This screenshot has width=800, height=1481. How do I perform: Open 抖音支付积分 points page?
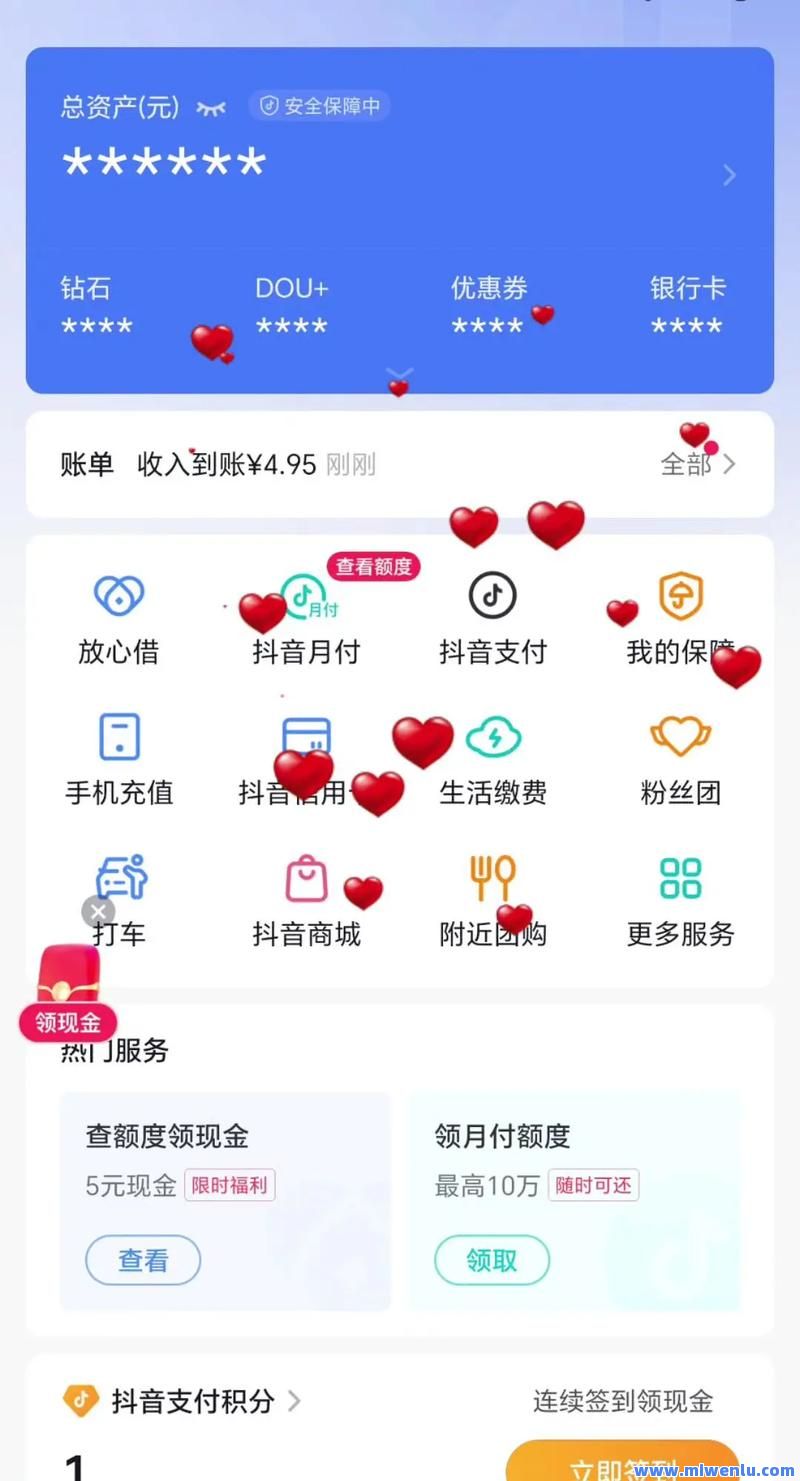[192, 1401]
